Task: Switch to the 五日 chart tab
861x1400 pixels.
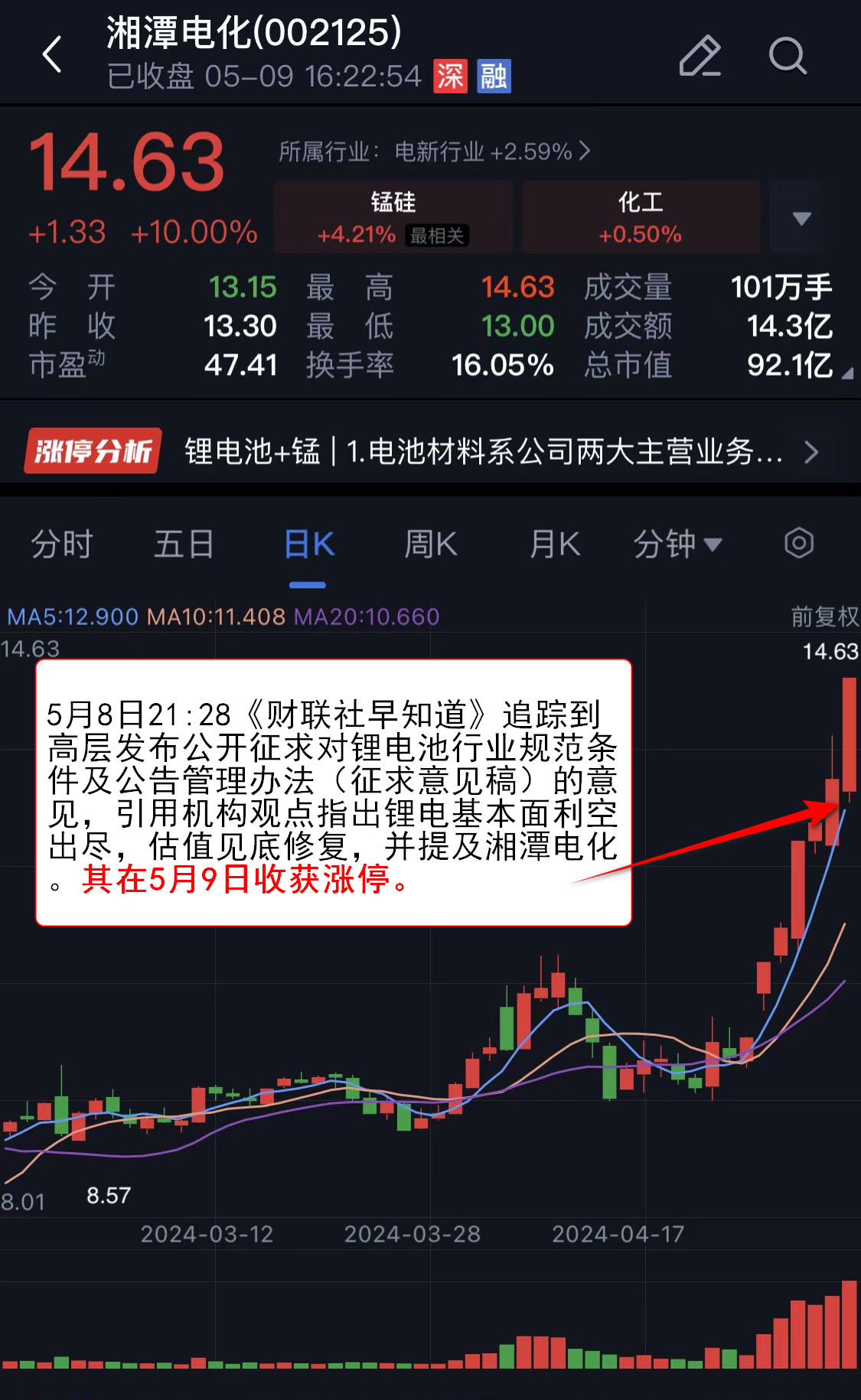Action: pos(184,545)
